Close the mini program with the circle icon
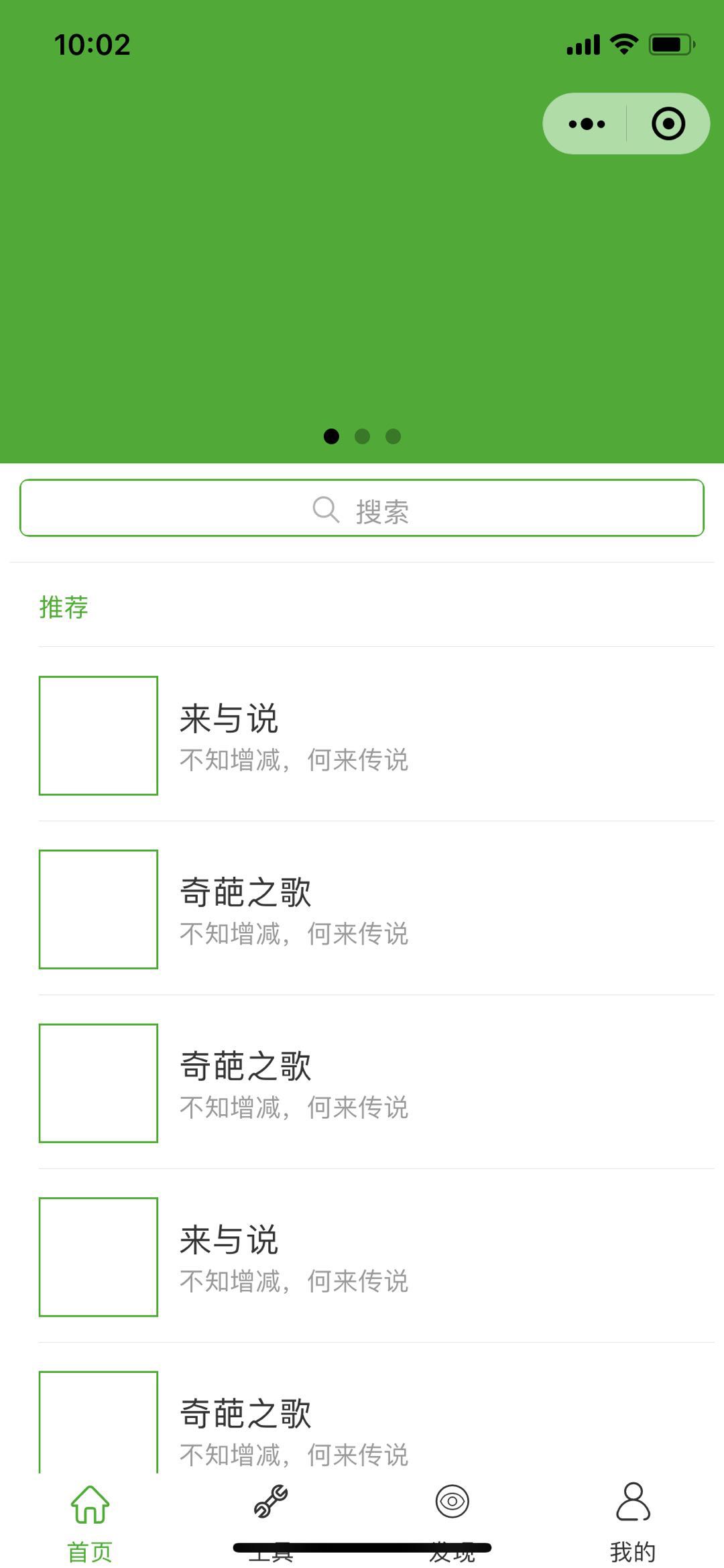724x1568 pixels. (x=668, y=124)
